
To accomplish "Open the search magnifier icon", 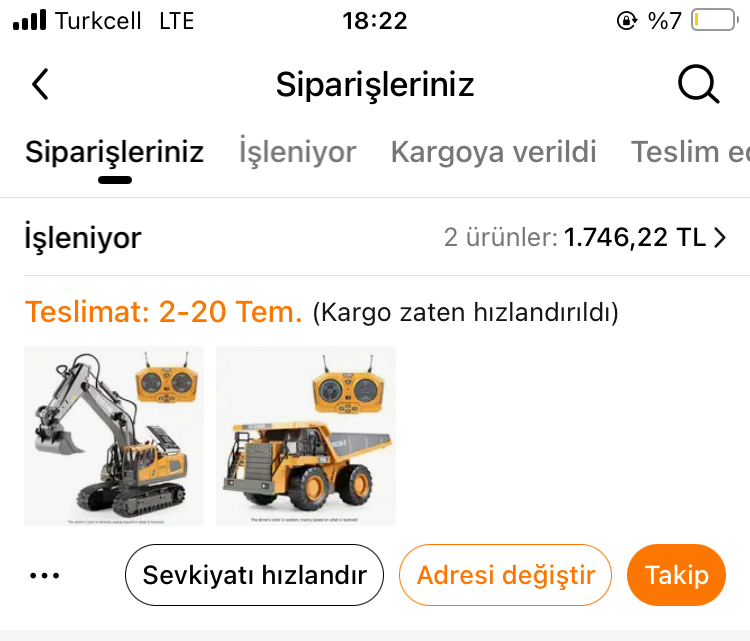I will [698, 85].
